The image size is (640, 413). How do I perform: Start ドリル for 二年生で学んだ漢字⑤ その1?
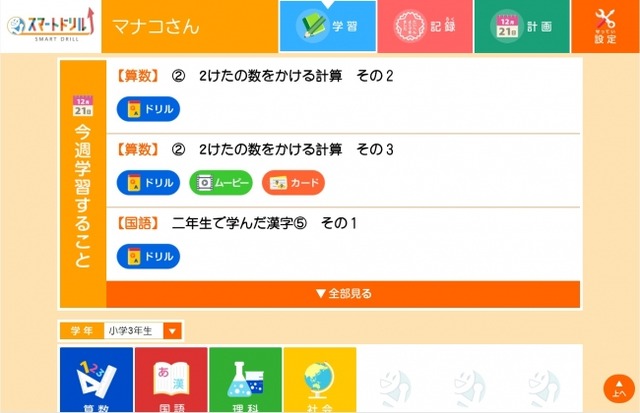click(x=148, y=257)
